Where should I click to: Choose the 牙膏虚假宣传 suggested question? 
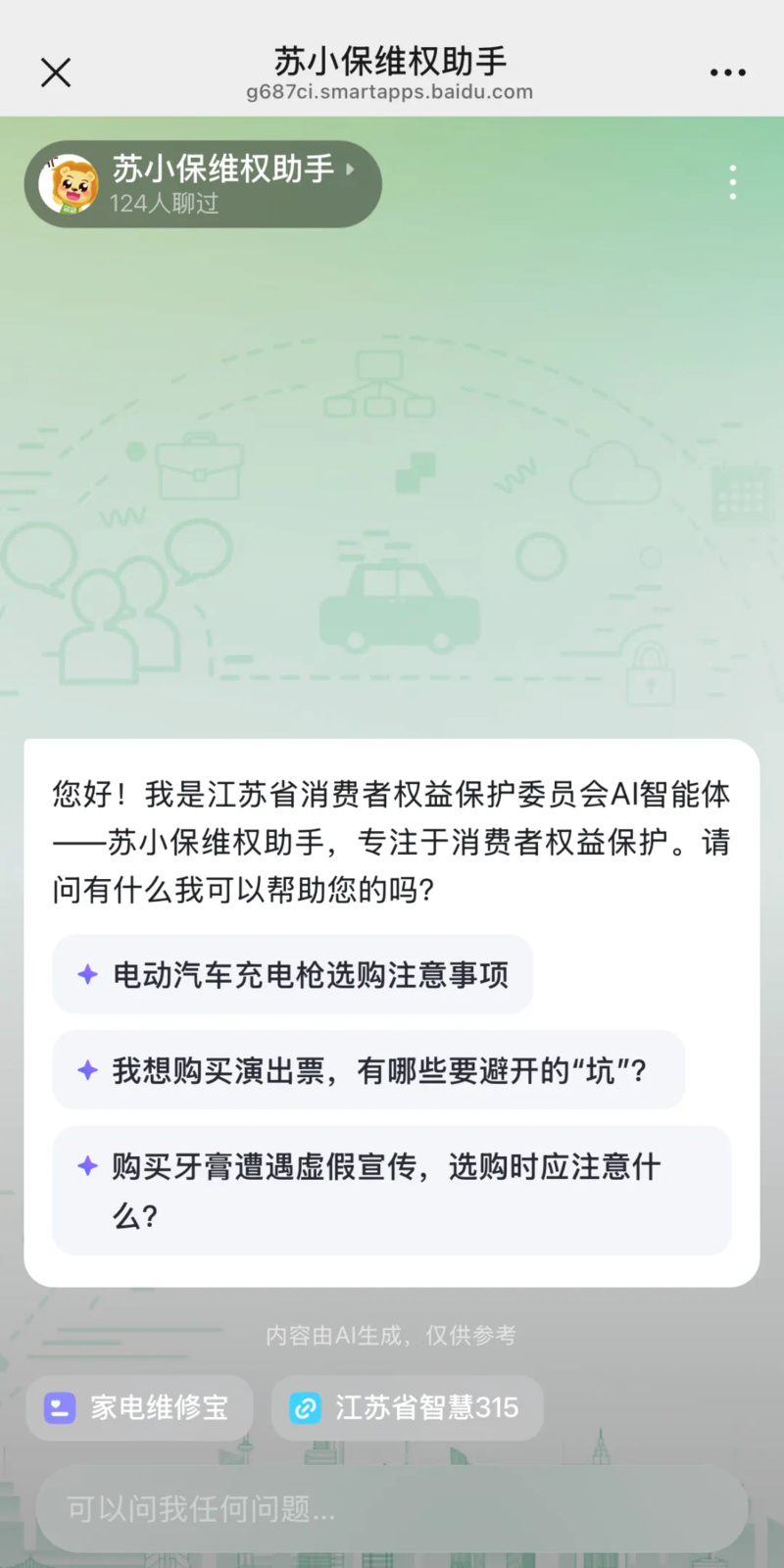[392, 1191]
